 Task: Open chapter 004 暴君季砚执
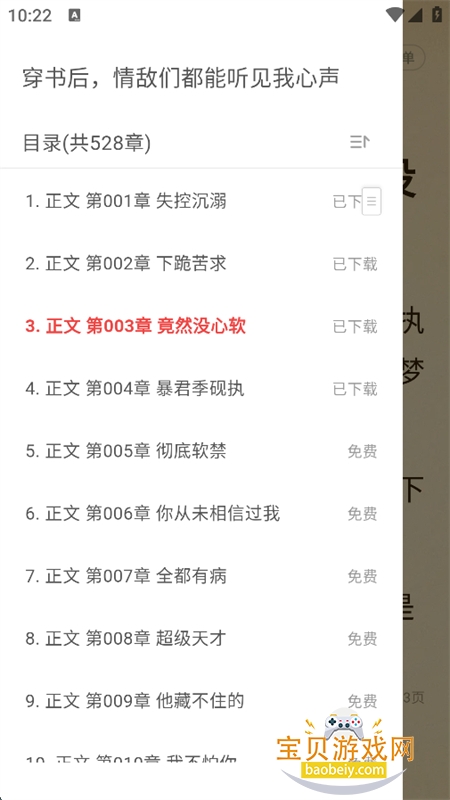201,389
